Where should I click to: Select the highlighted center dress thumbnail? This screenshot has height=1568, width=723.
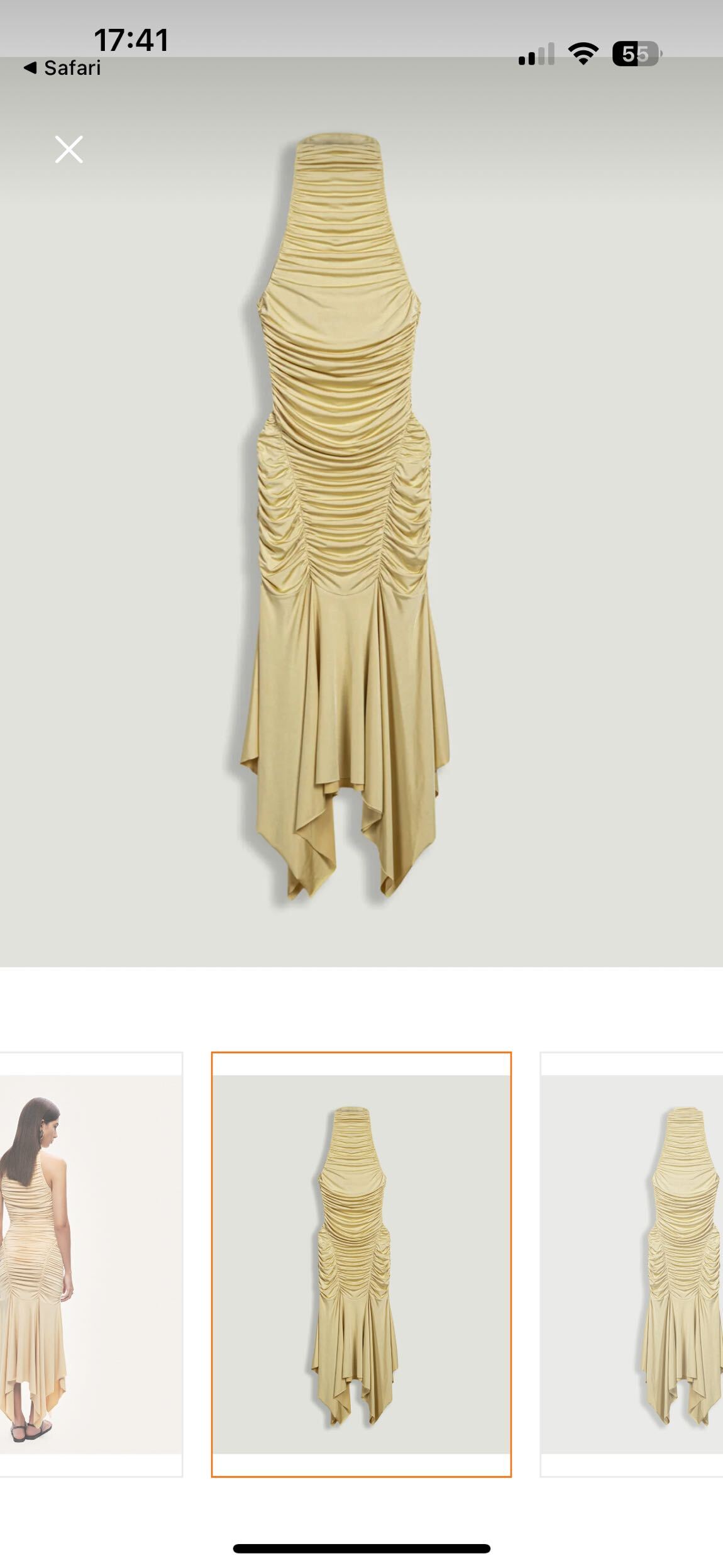point(361,1265)
